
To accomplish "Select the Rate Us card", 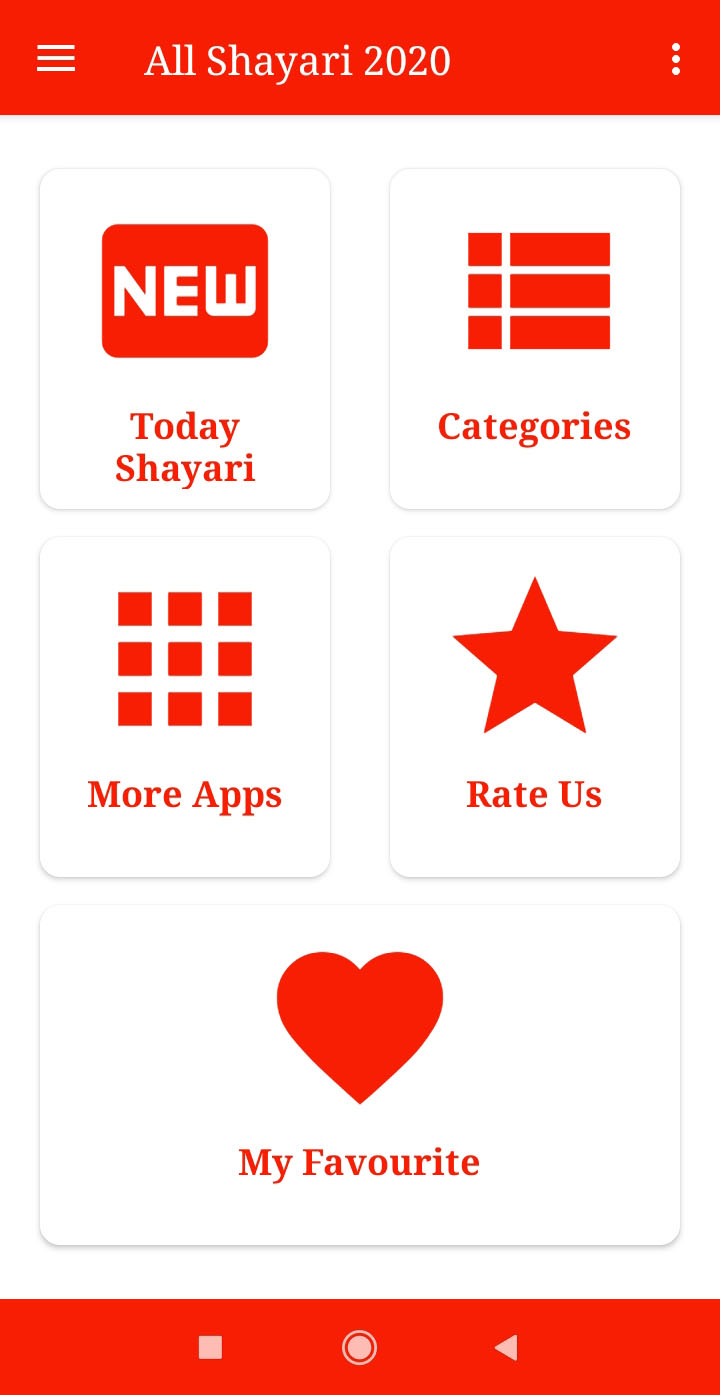I will (535, 707).
